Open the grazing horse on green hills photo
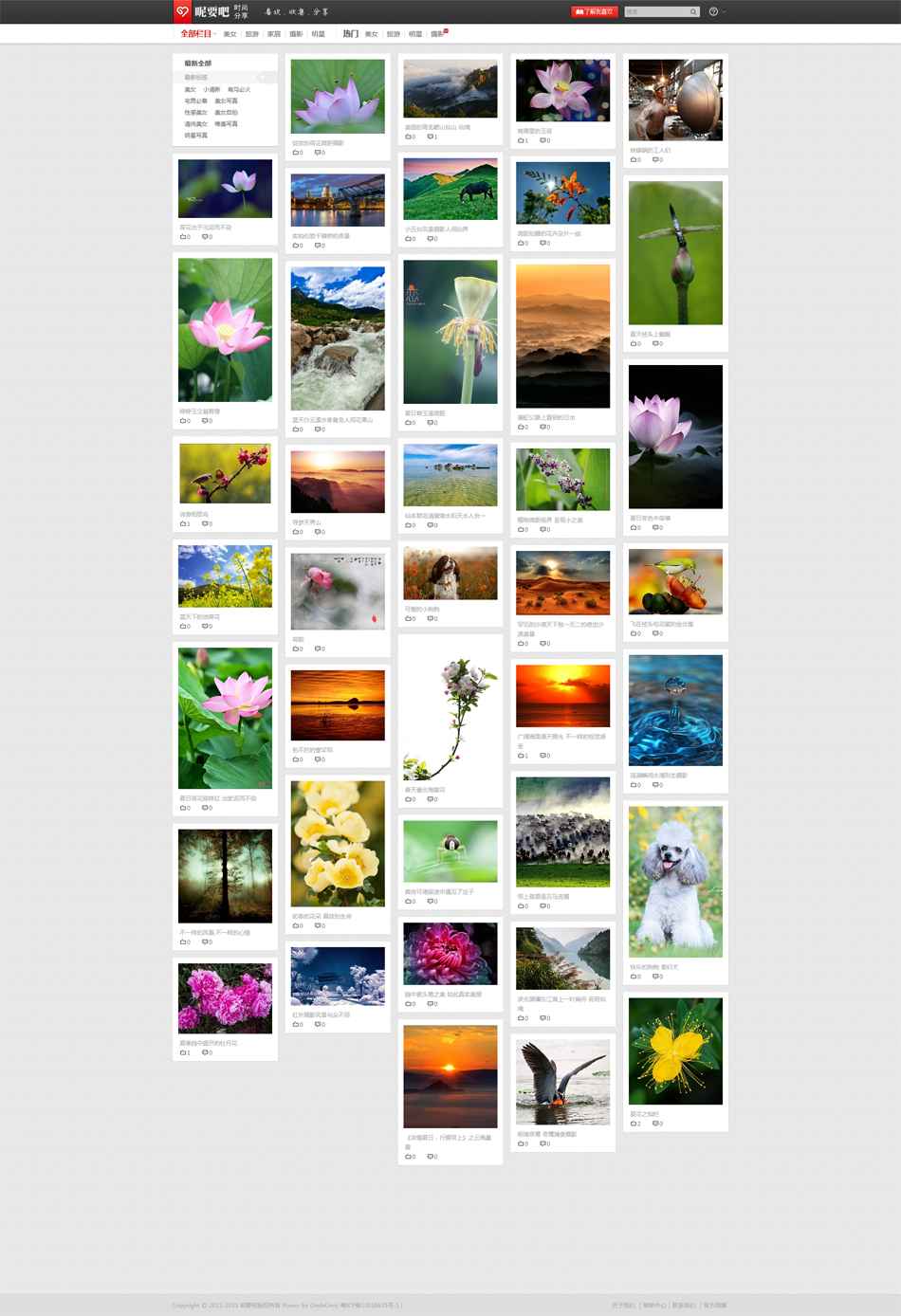This screenshot has width=901, height=1316. coord(450,190)
